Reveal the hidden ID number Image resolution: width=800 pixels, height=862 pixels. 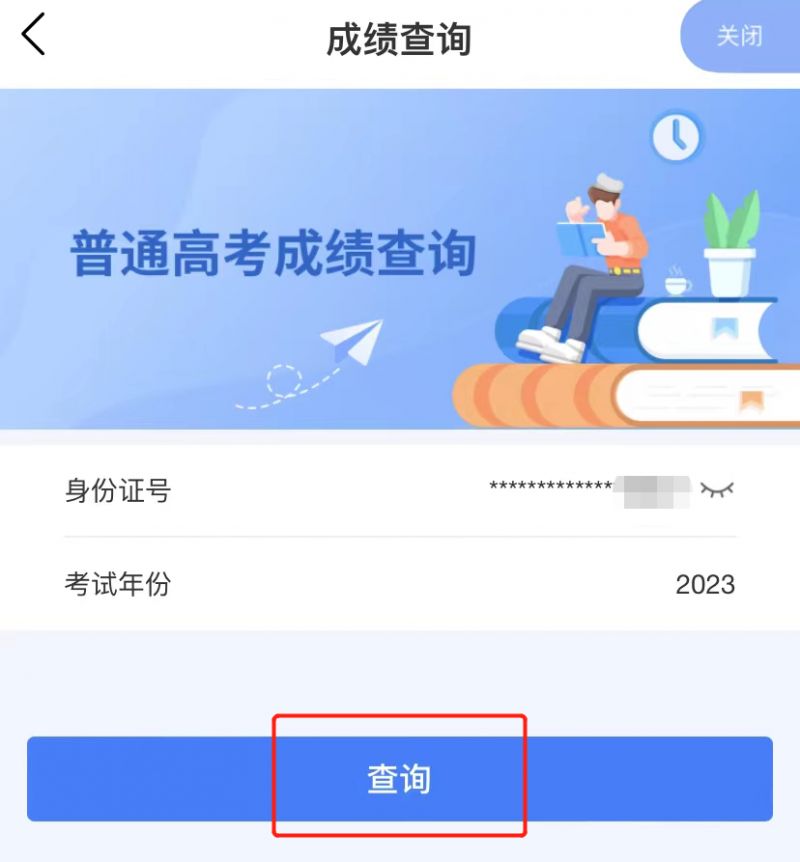click(x=716, y=489)
